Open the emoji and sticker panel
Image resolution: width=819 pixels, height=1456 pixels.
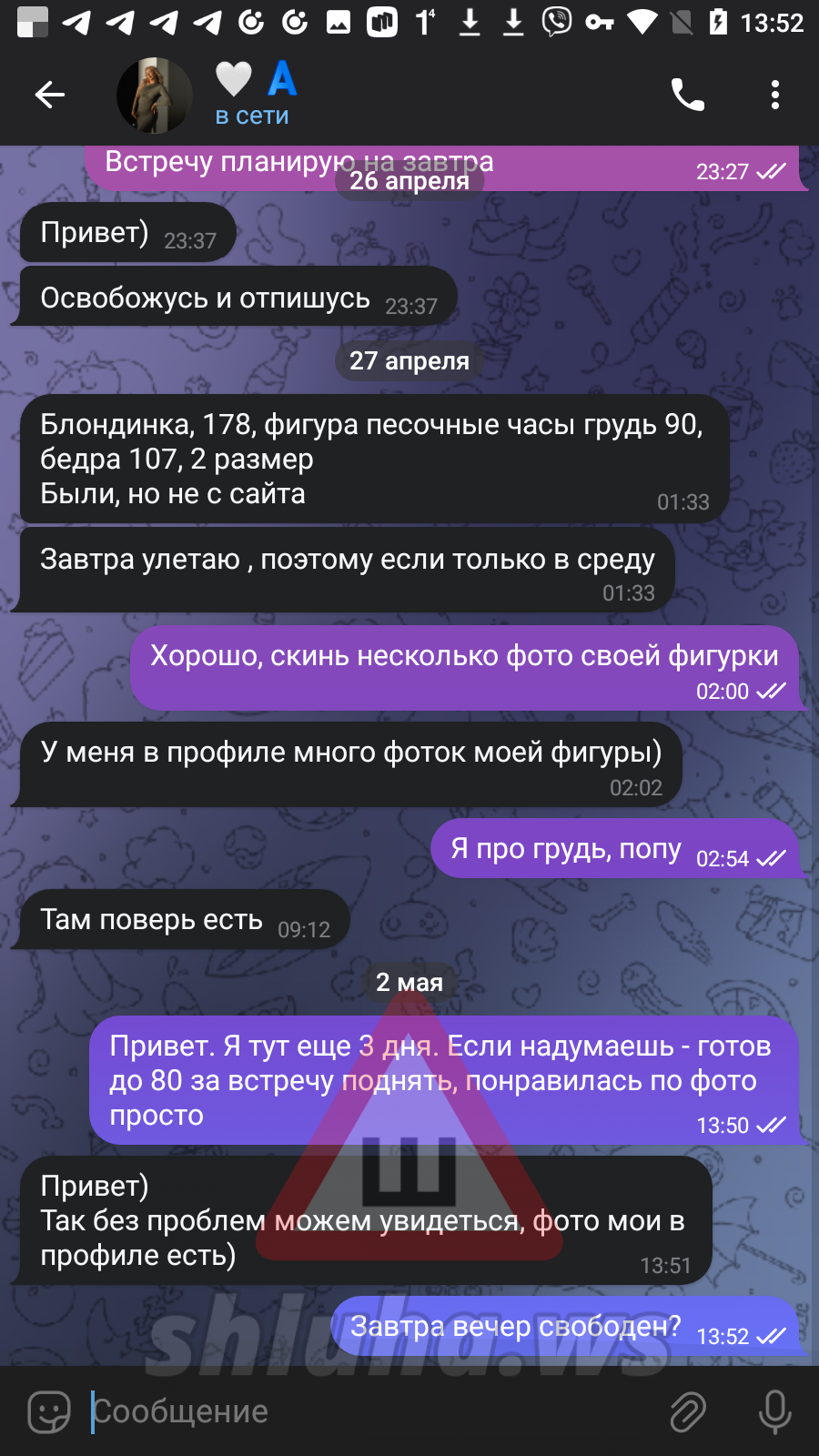49,1411
